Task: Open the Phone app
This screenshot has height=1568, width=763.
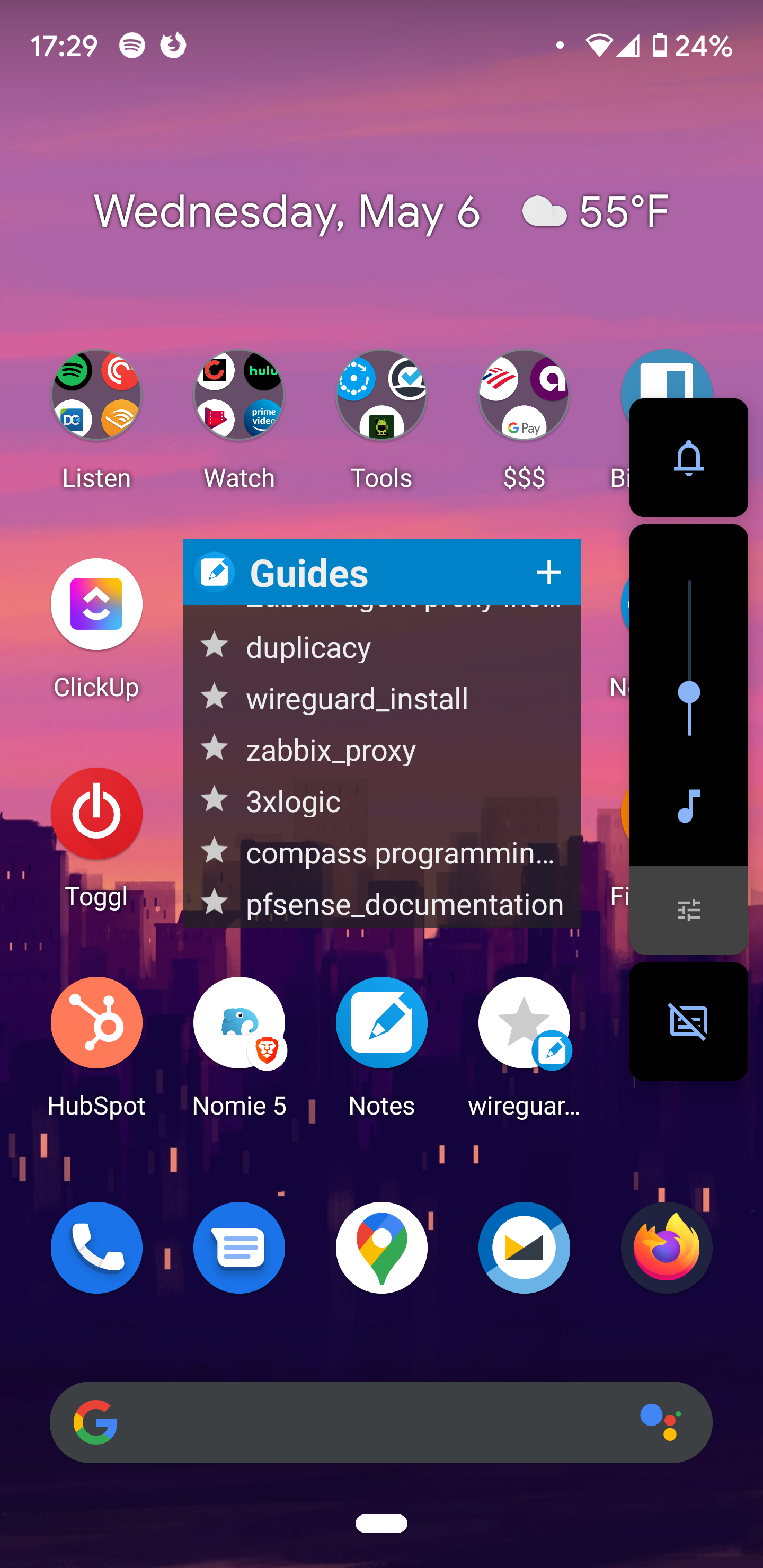Action: [x=96, y=1247]
